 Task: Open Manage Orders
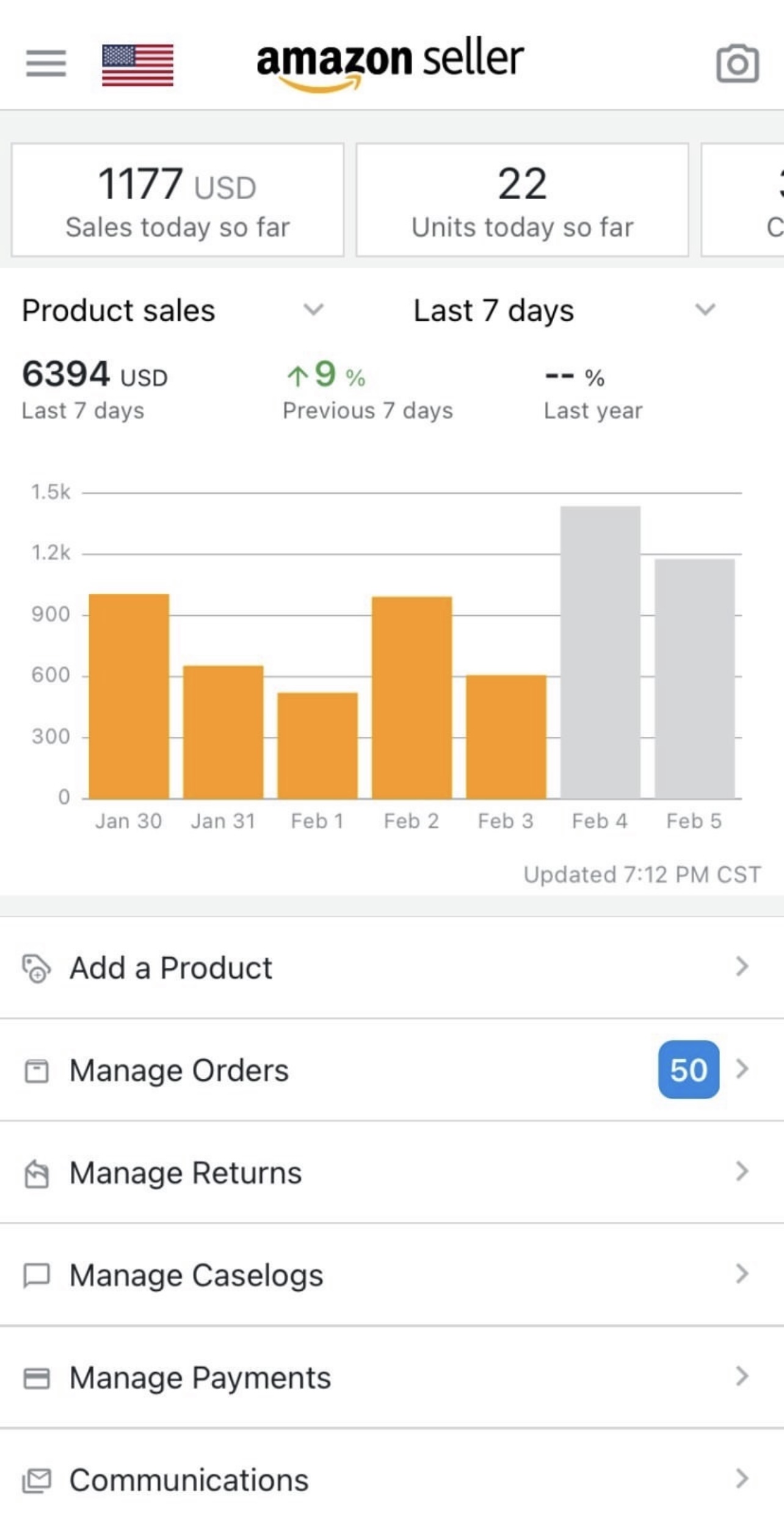pos(392,1070)
